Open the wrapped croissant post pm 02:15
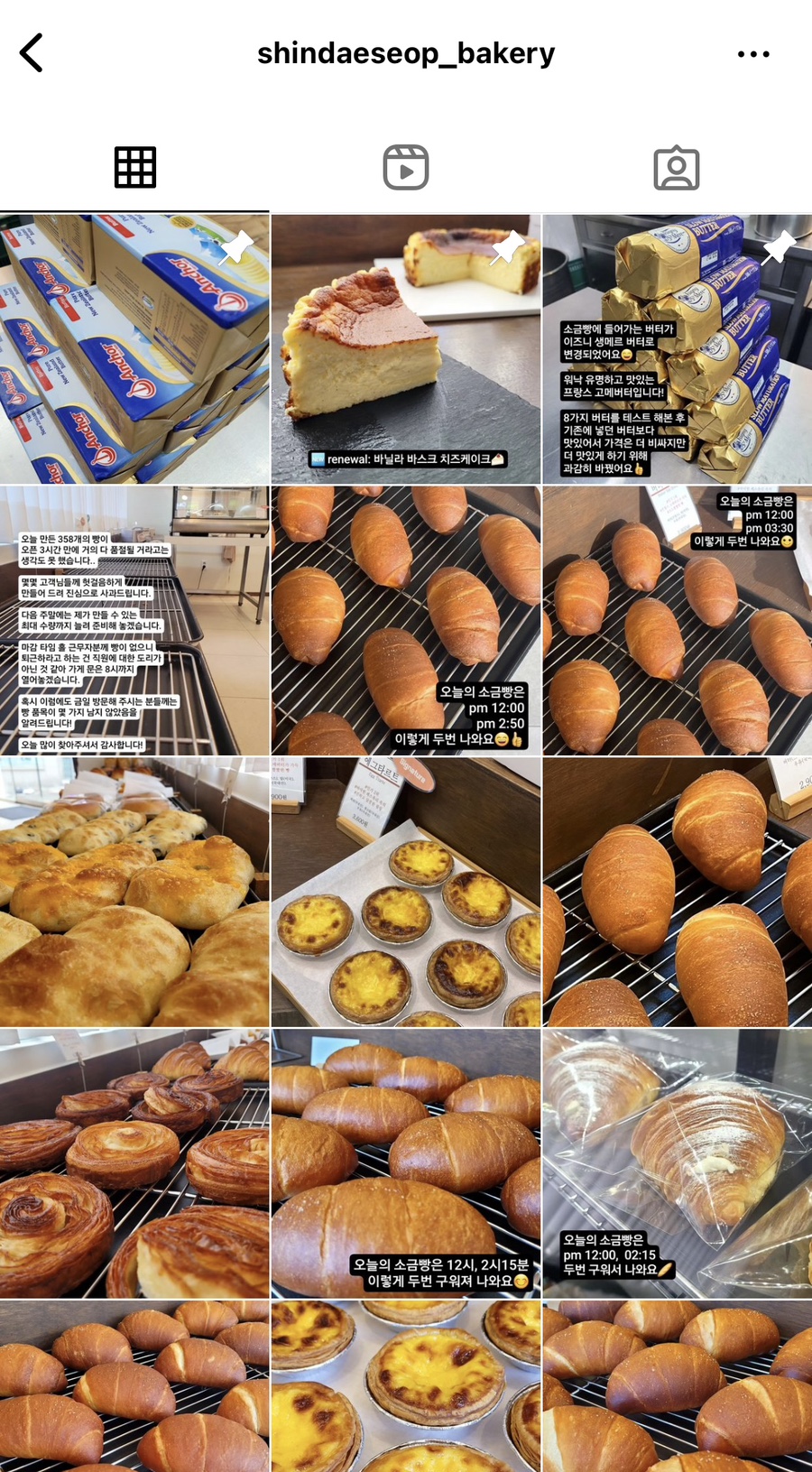 pos(677,1163)
